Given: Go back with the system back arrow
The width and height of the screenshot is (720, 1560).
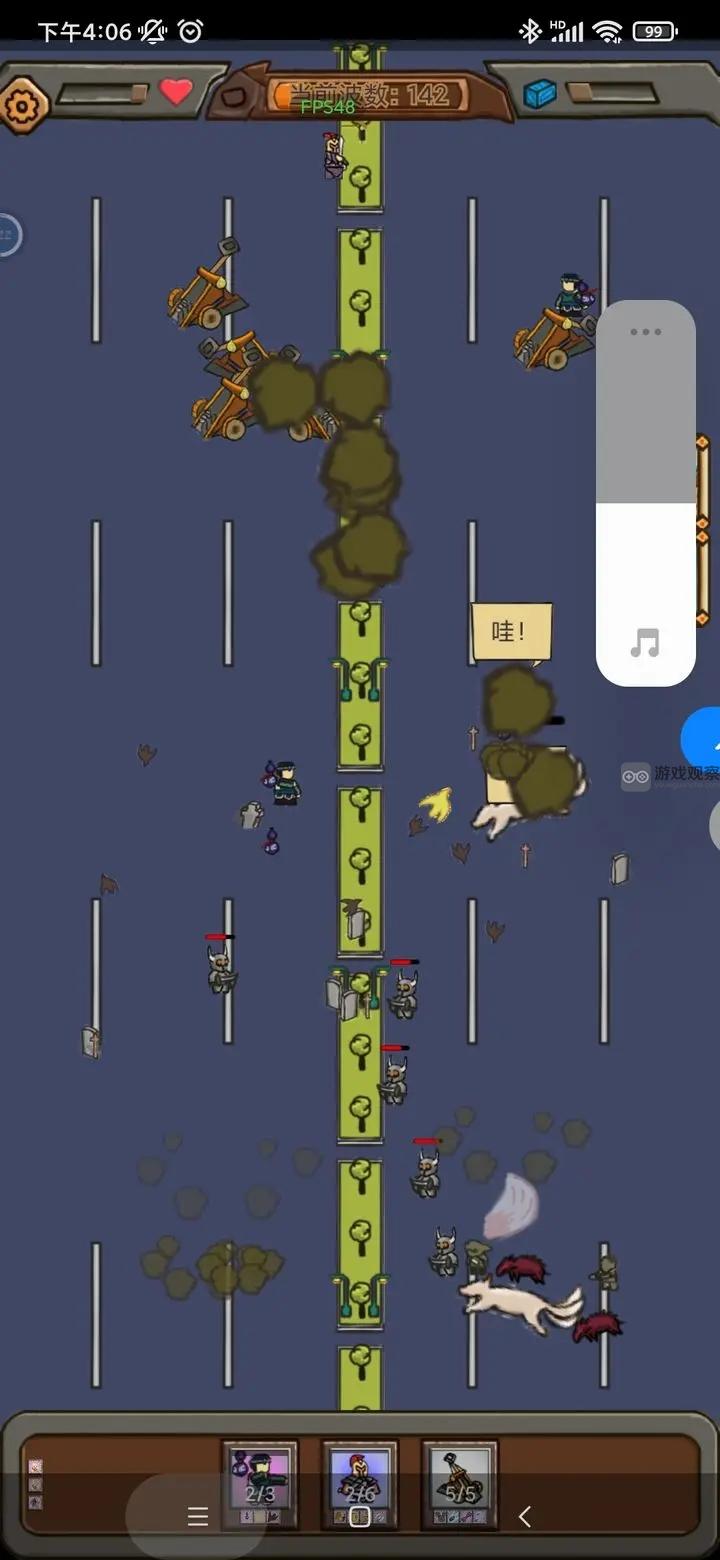Looking at the screenshot, I should 524,1516.
